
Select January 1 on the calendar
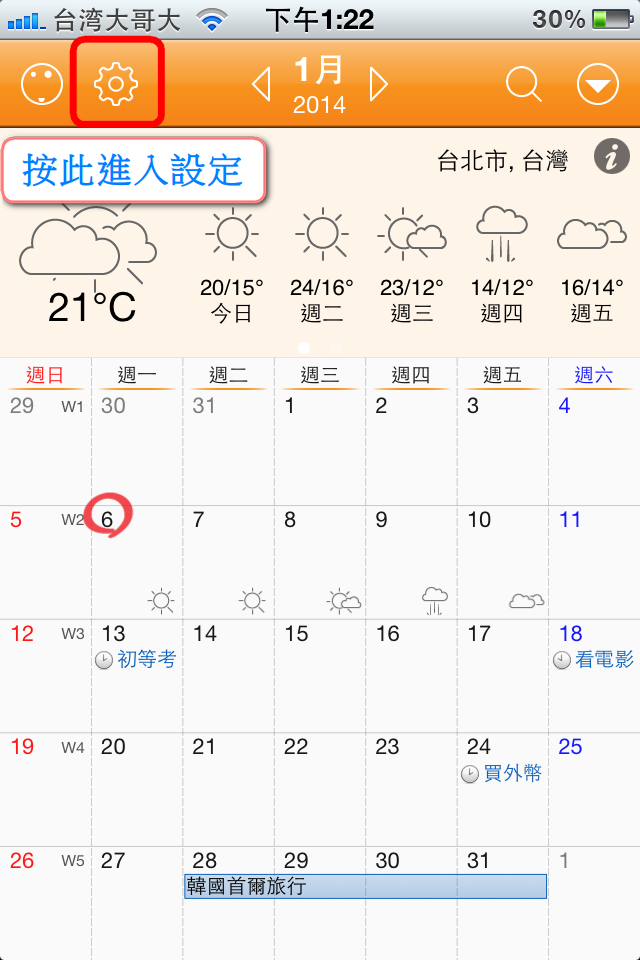click(319, 448)
